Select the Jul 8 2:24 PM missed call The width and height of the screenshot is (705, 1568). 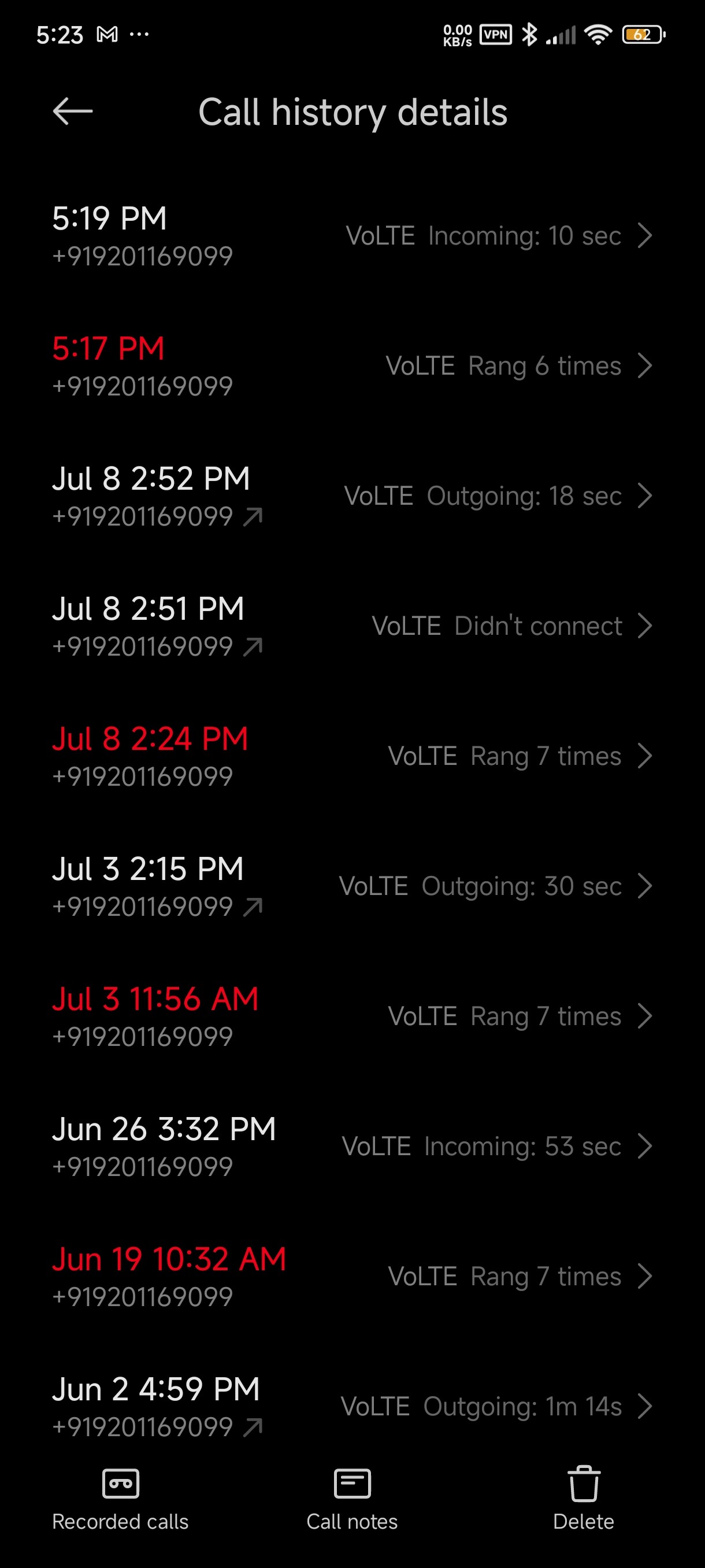coord(352,757)
